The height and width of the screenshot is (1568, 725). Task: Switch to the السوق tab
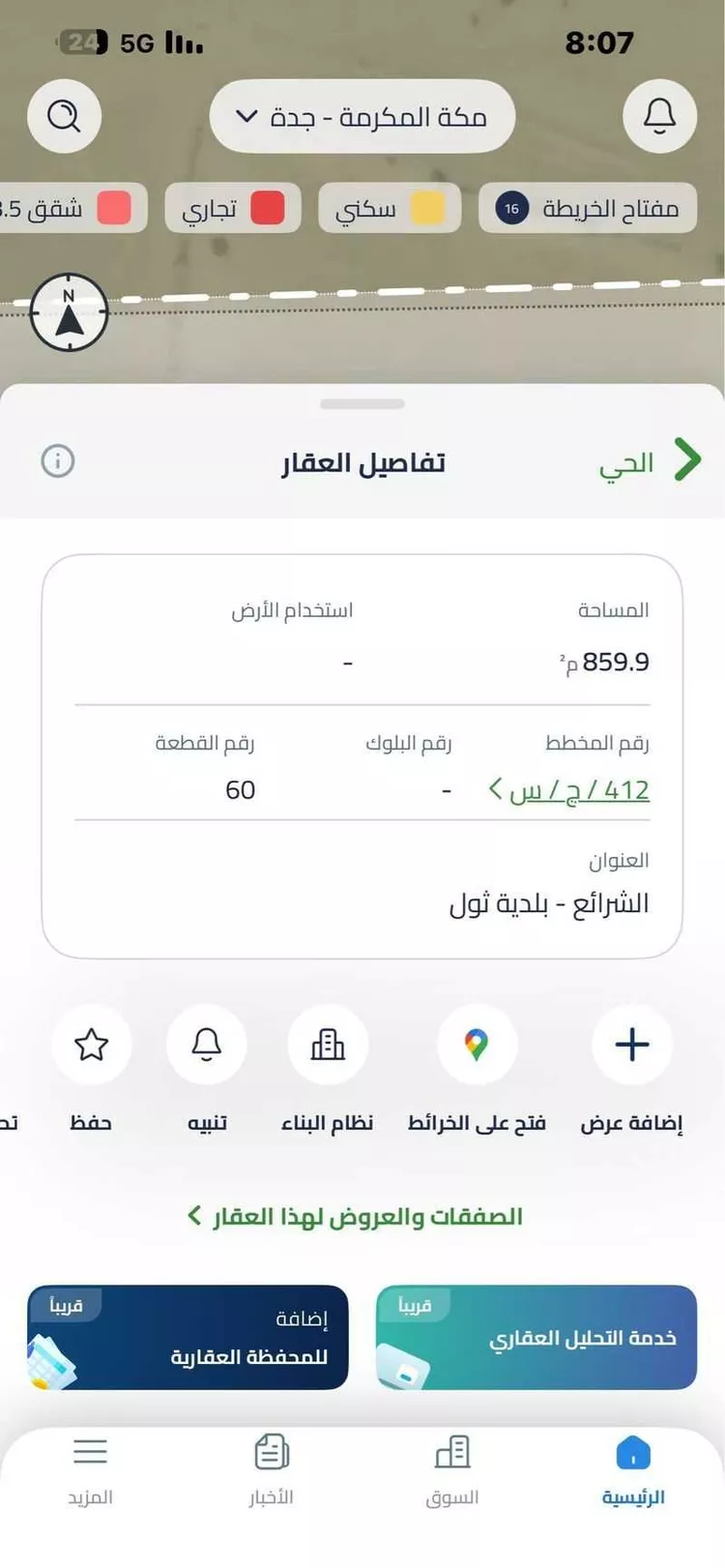coord(450,1461)
